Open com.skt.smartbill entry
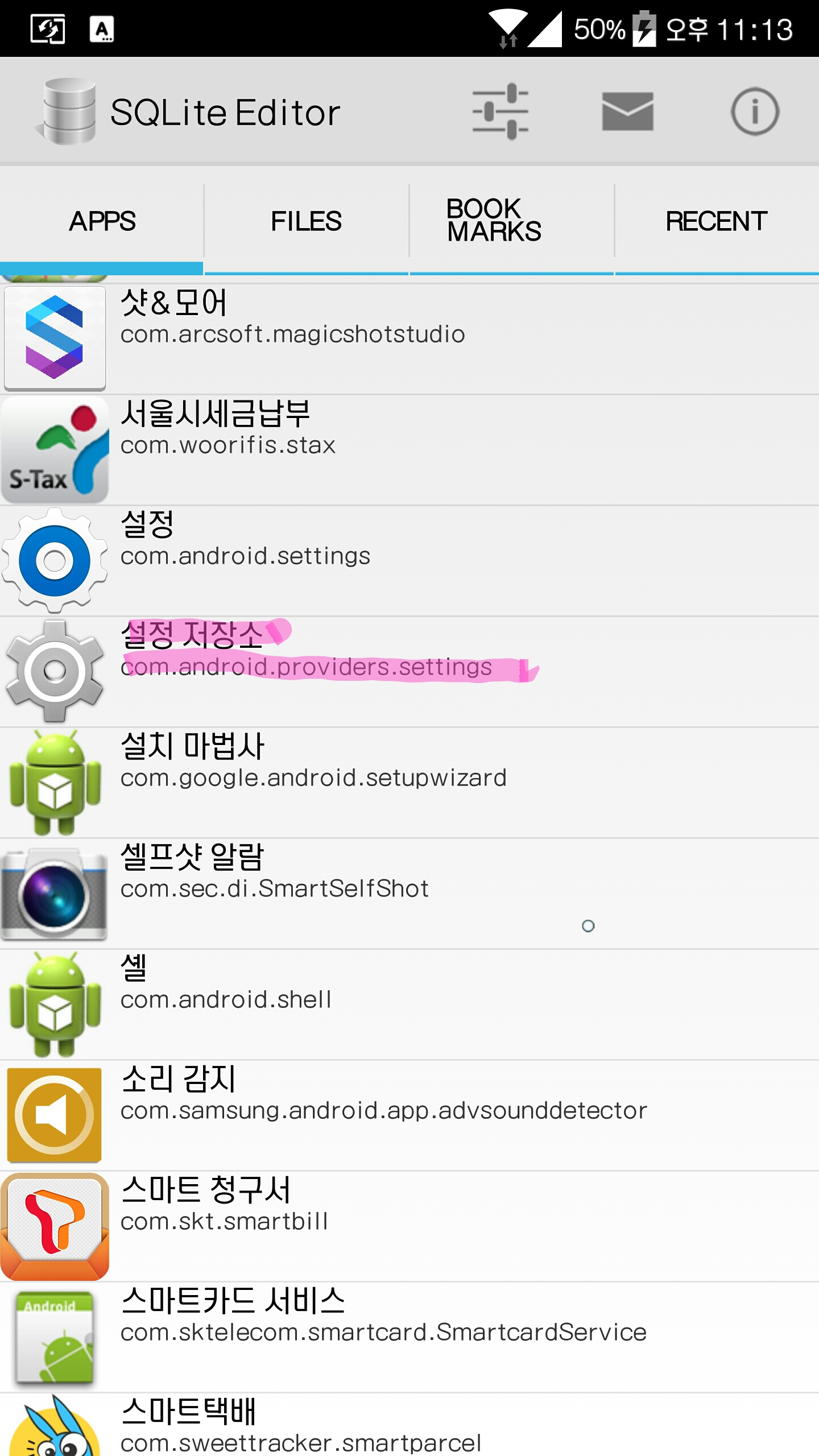819x1456 pixels. click(409, 1226)
